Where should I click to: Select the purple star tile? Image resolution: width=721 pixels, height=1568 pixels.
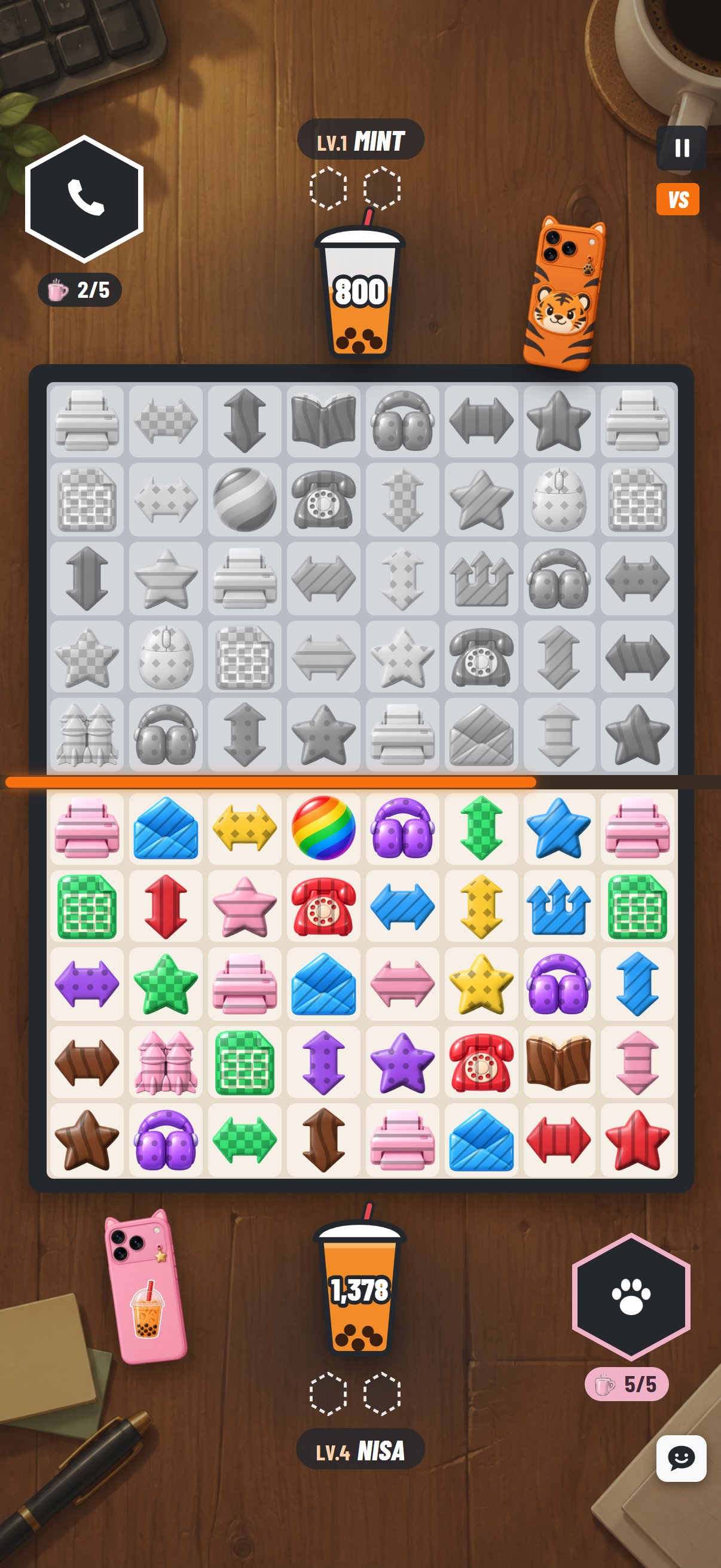(402, 1063)
